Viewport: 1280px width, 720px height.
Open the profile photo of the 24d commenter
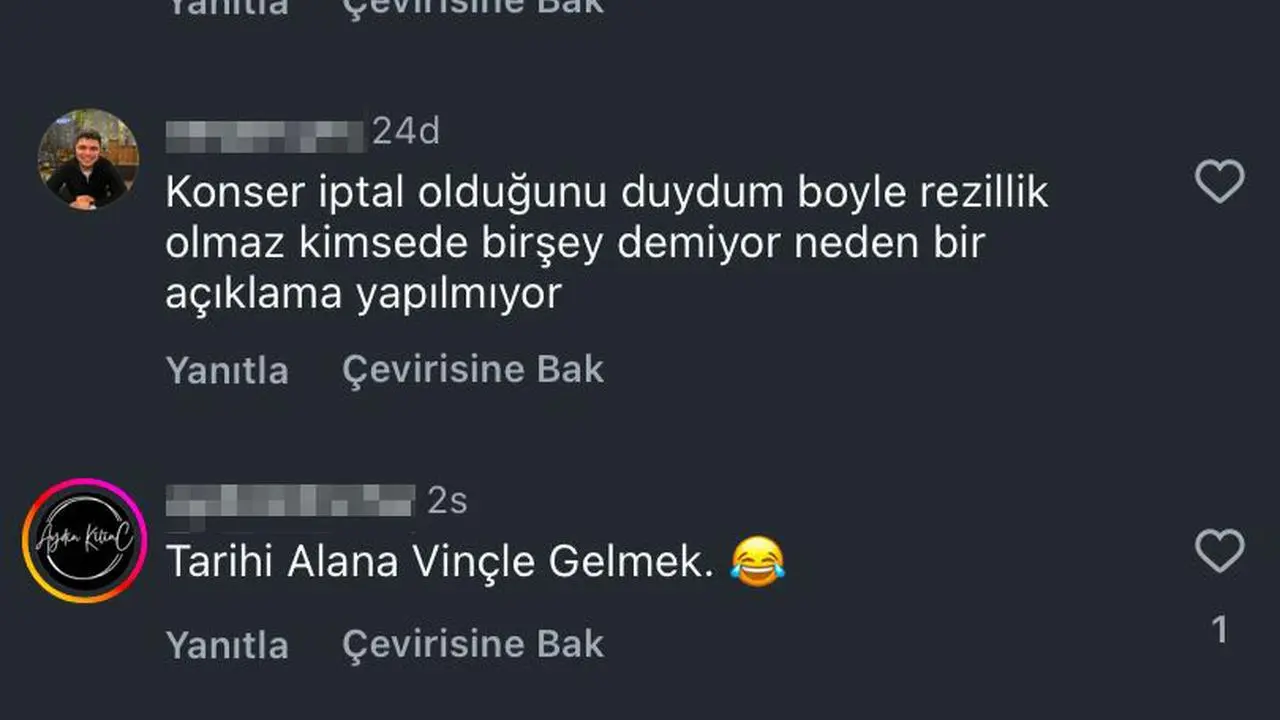(88, 159)
